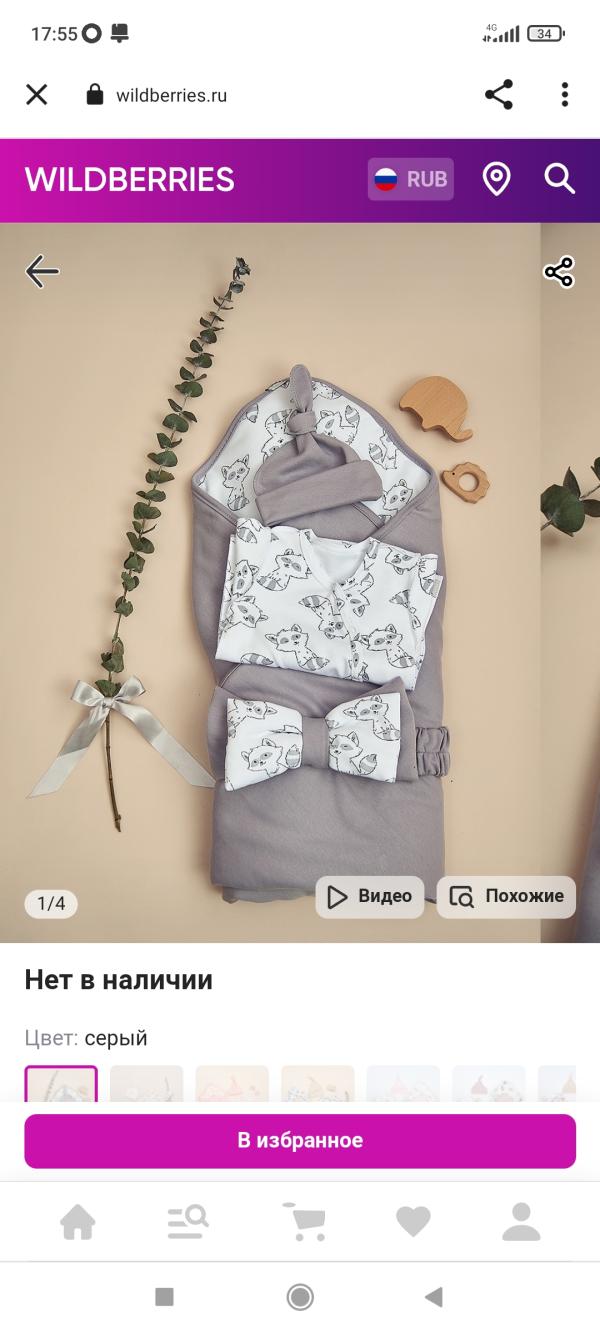This screenshot has height=1332, width=600.
Task: Find similar items with Похожие
Action: click(x=506, y=896)
